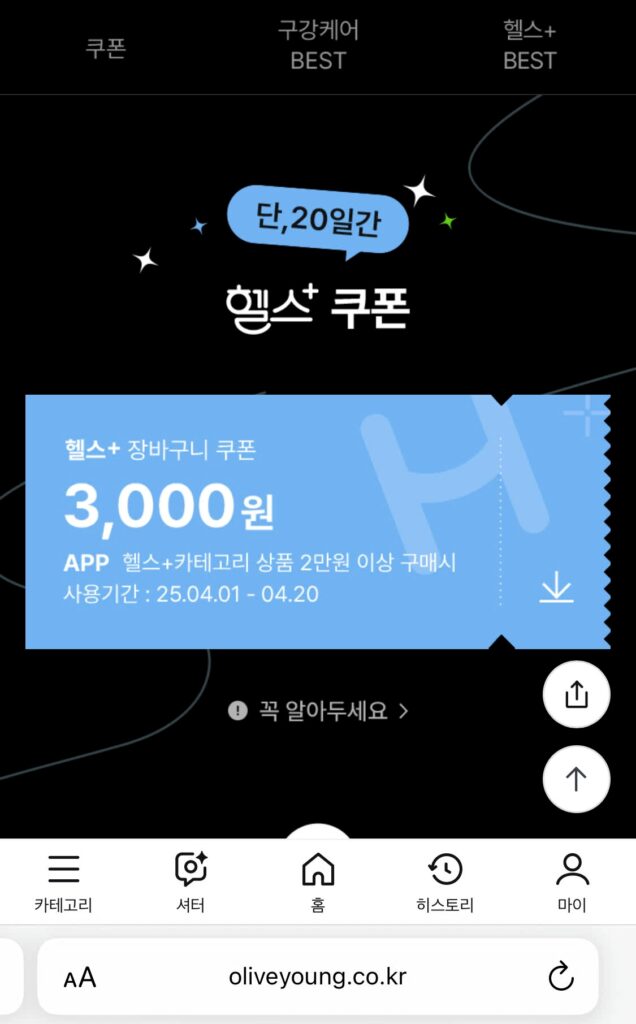This screenshot has width=636, height=1024.
Task: Switch to the 쿠폰 tab
Action: (105, 47)
